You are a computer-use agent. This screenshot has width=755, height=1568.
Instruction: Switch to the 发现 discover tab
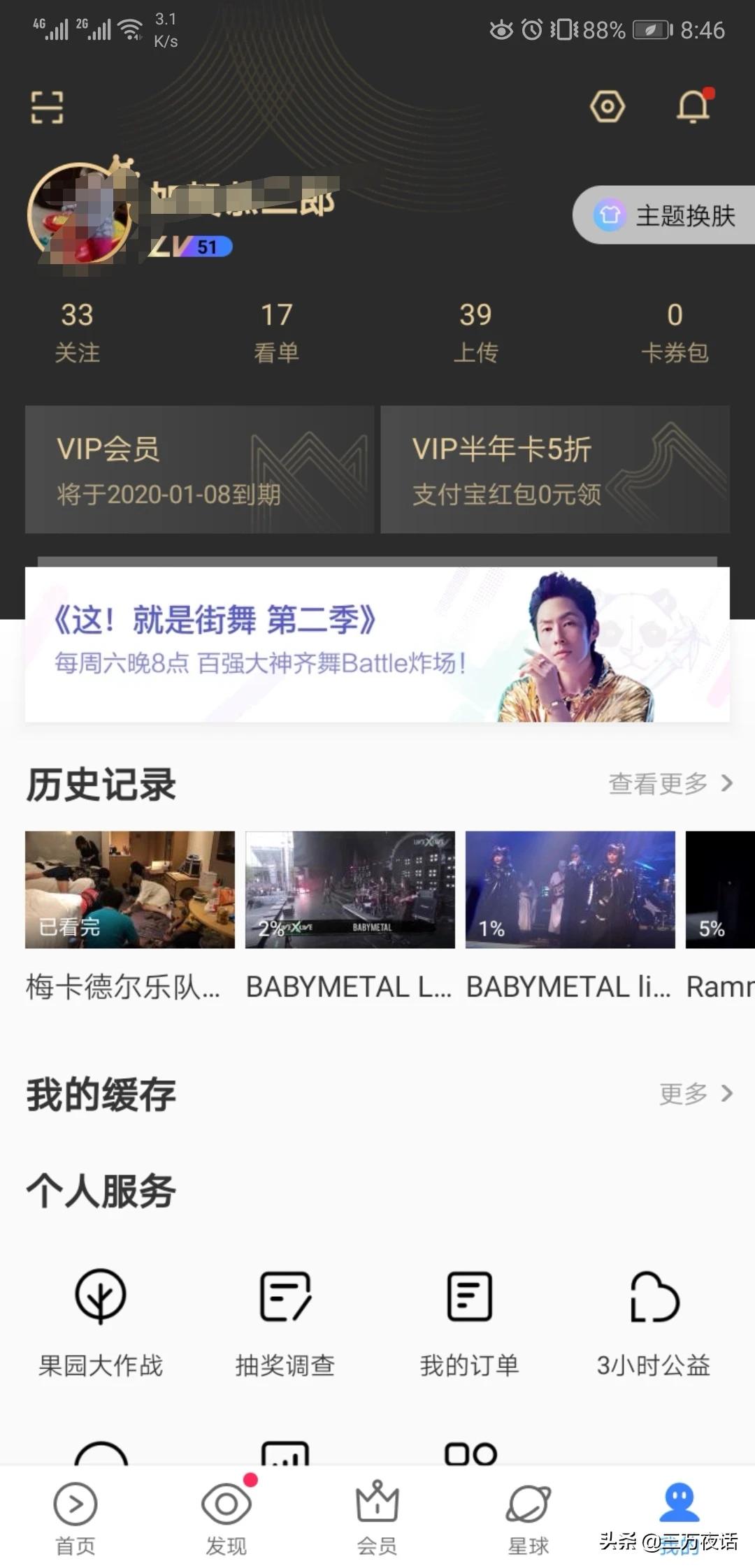tap(226, 1518)
